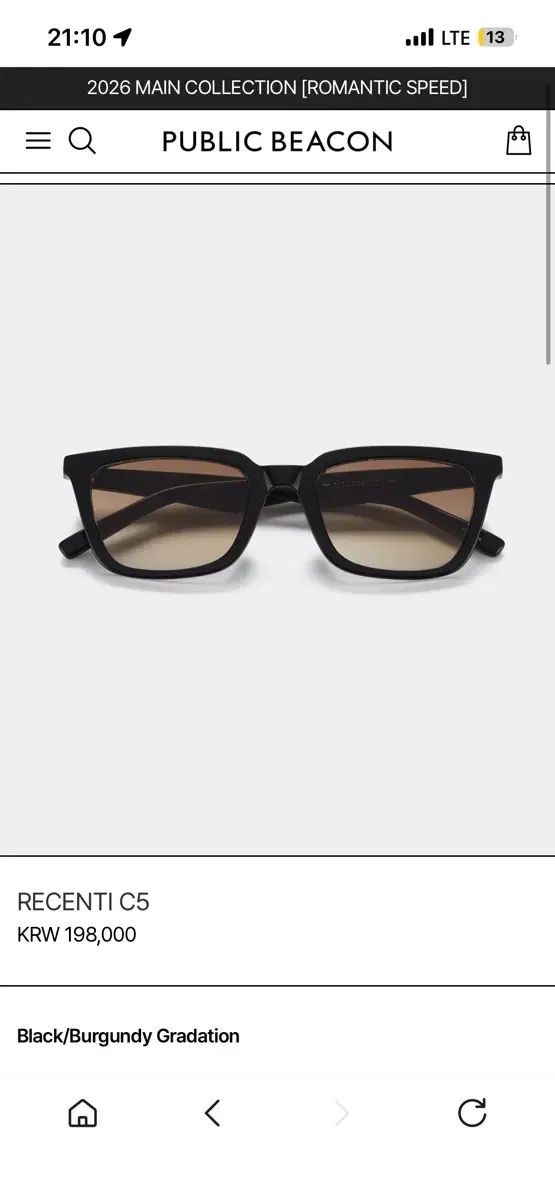The height and width of the screenshot is (1200, 555).
Task: Open the hamburger menu
Action: pyautogui.click(x=38, y=141)
